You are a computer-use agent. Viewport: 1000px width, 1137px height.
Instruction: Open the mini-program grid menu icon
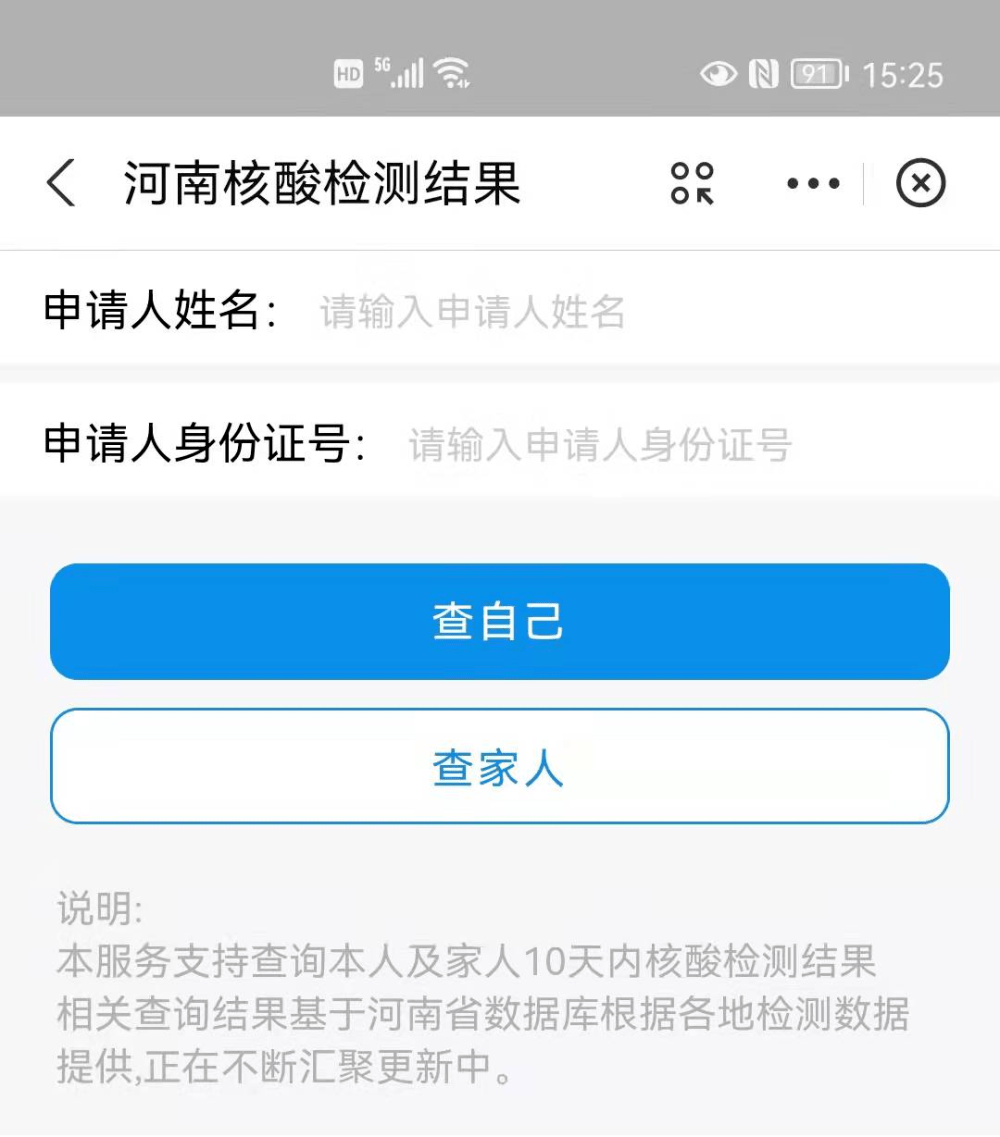click(x=691, y=183)
